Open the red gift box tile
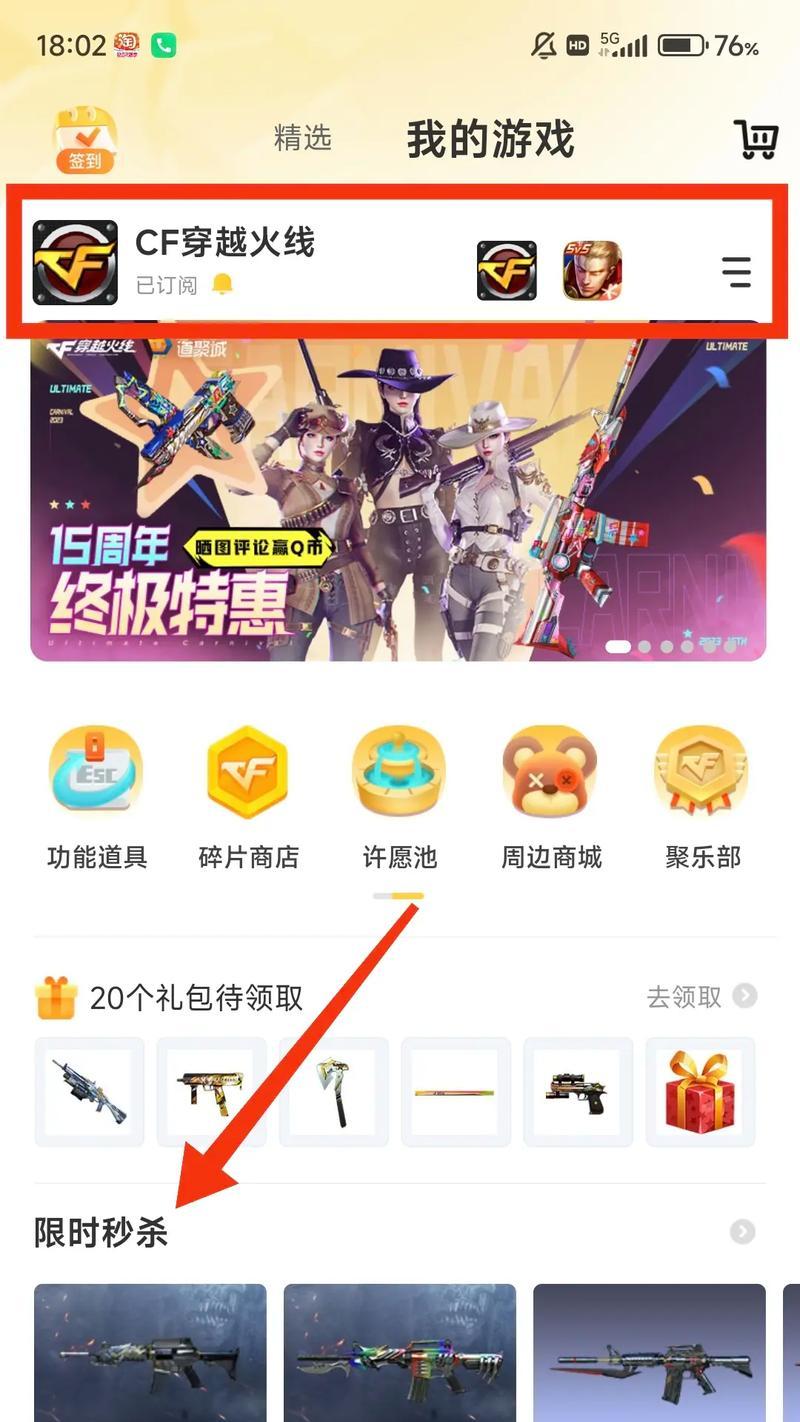Viewport: 800px width, 1422px height. [x=700, y=1092]
